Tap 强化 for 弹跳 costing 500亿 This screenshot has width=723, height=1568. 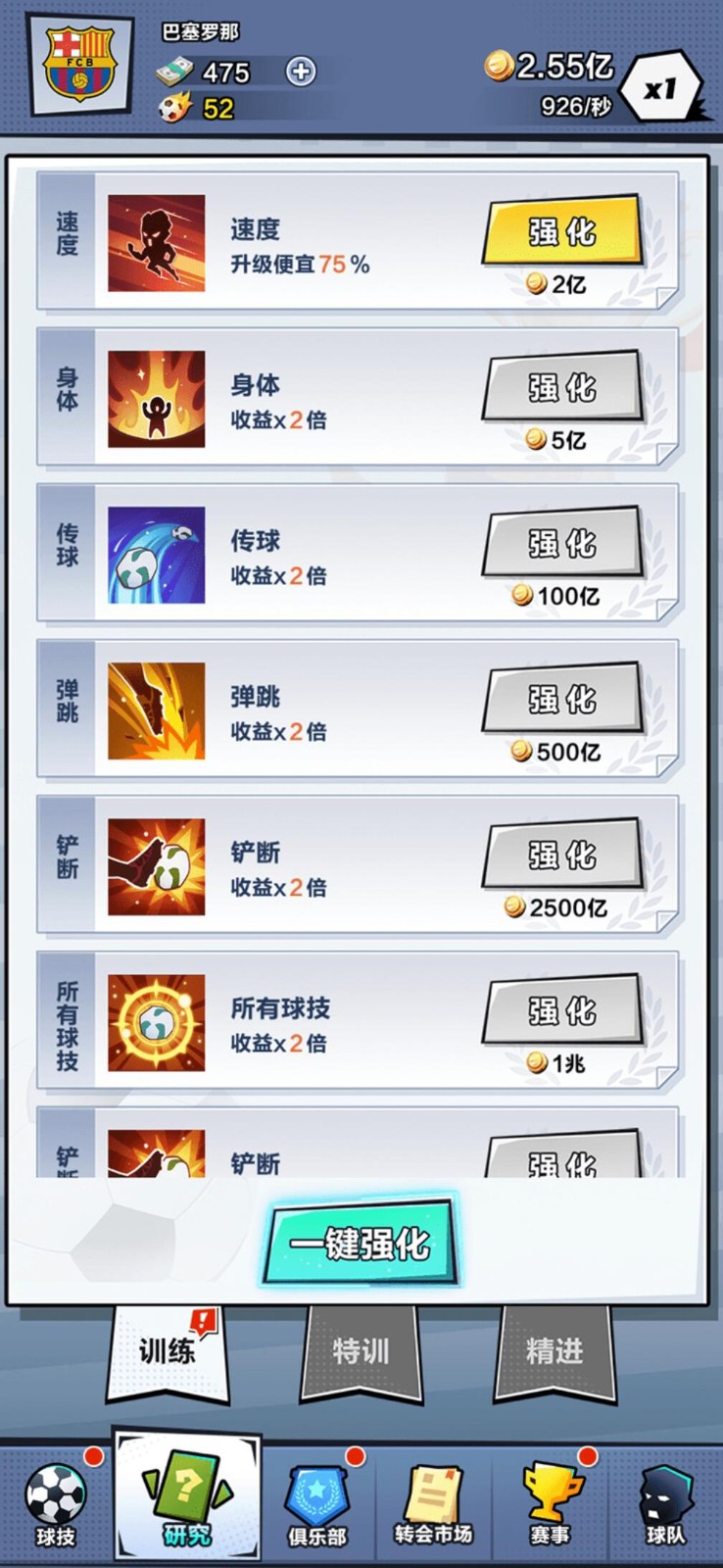(562, 700)
